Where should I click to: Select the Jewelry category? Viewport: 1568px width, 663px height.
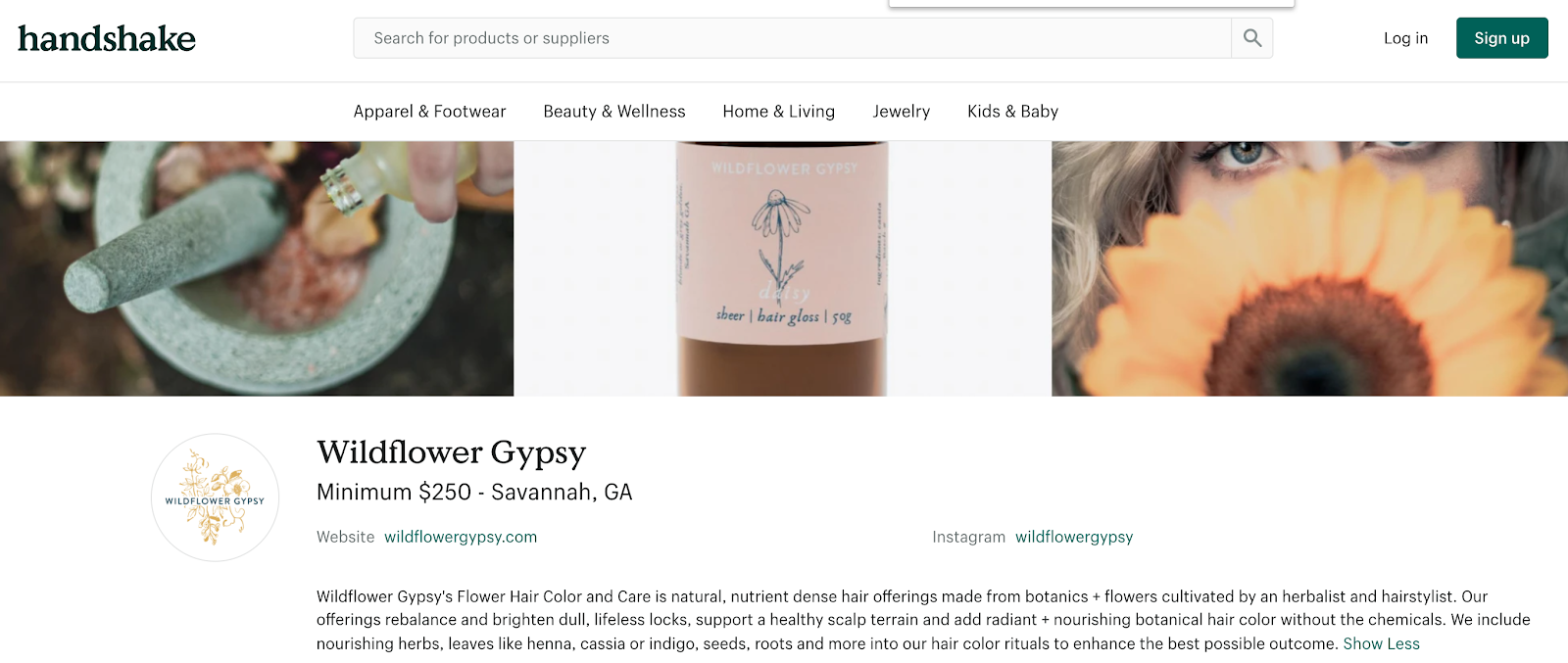[x=901, y=112]
